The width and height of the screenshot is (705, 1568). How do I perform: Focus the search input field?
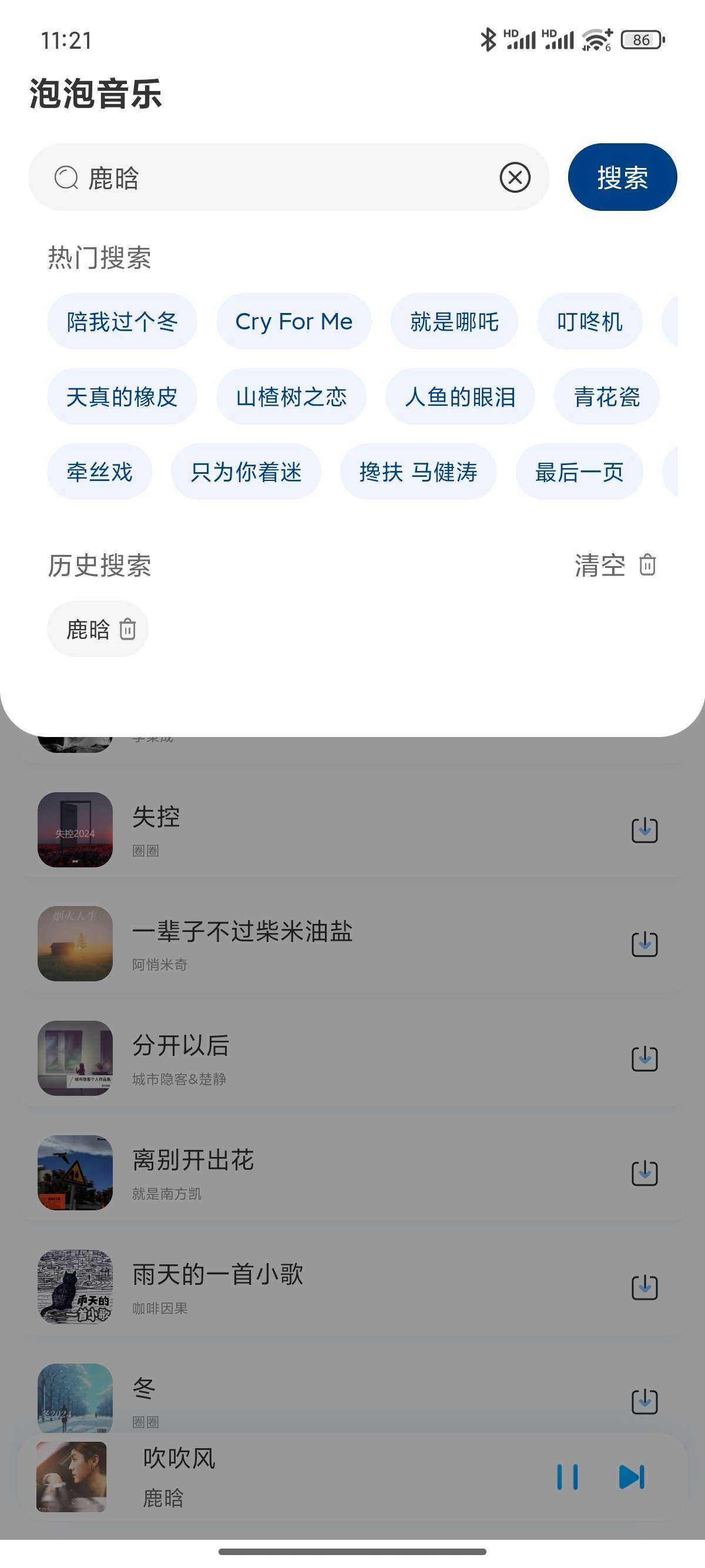click(x=274, y=177)
